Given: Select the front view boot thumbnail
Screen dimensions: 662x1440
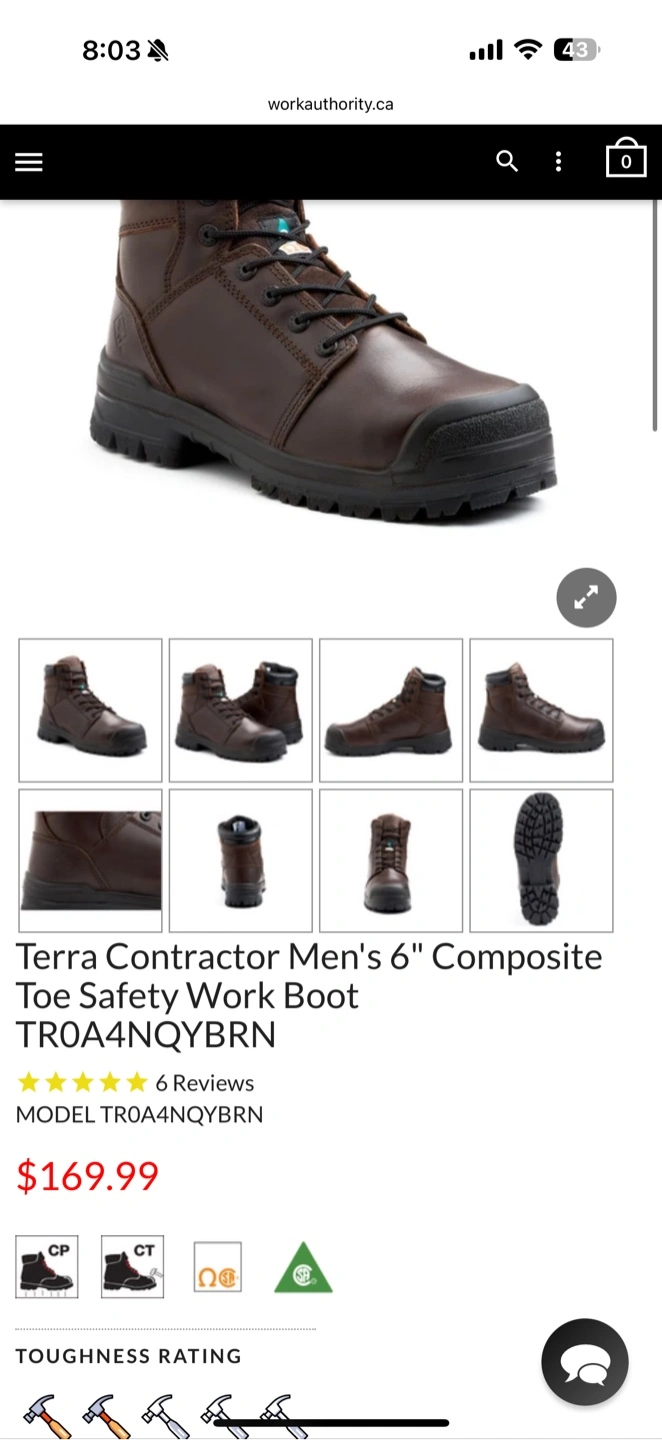Looking at the screenshot, I should [x=391, y=861].
